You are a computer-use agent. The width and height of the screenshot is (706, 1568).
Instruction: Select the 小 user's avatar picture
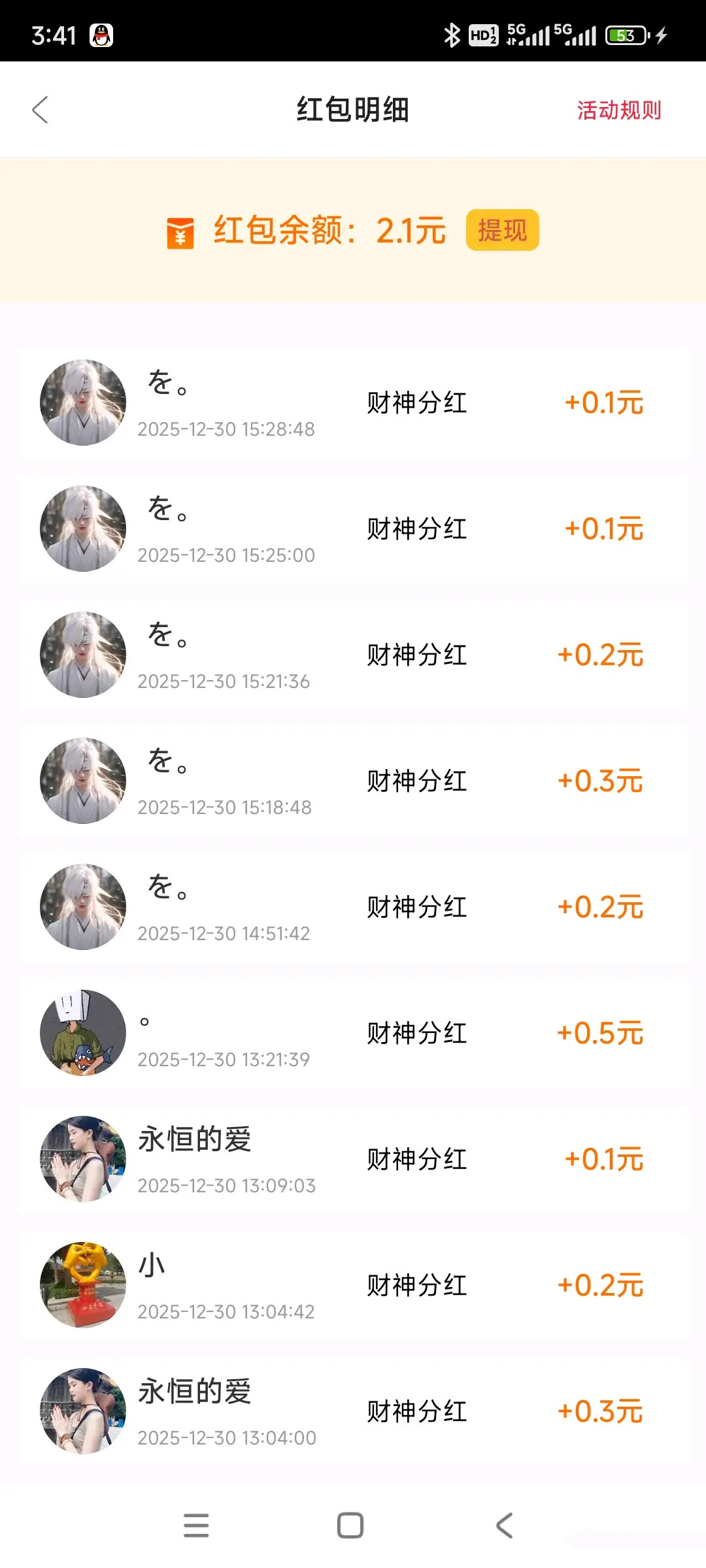pyautogui.click(x=82, y=1284)
